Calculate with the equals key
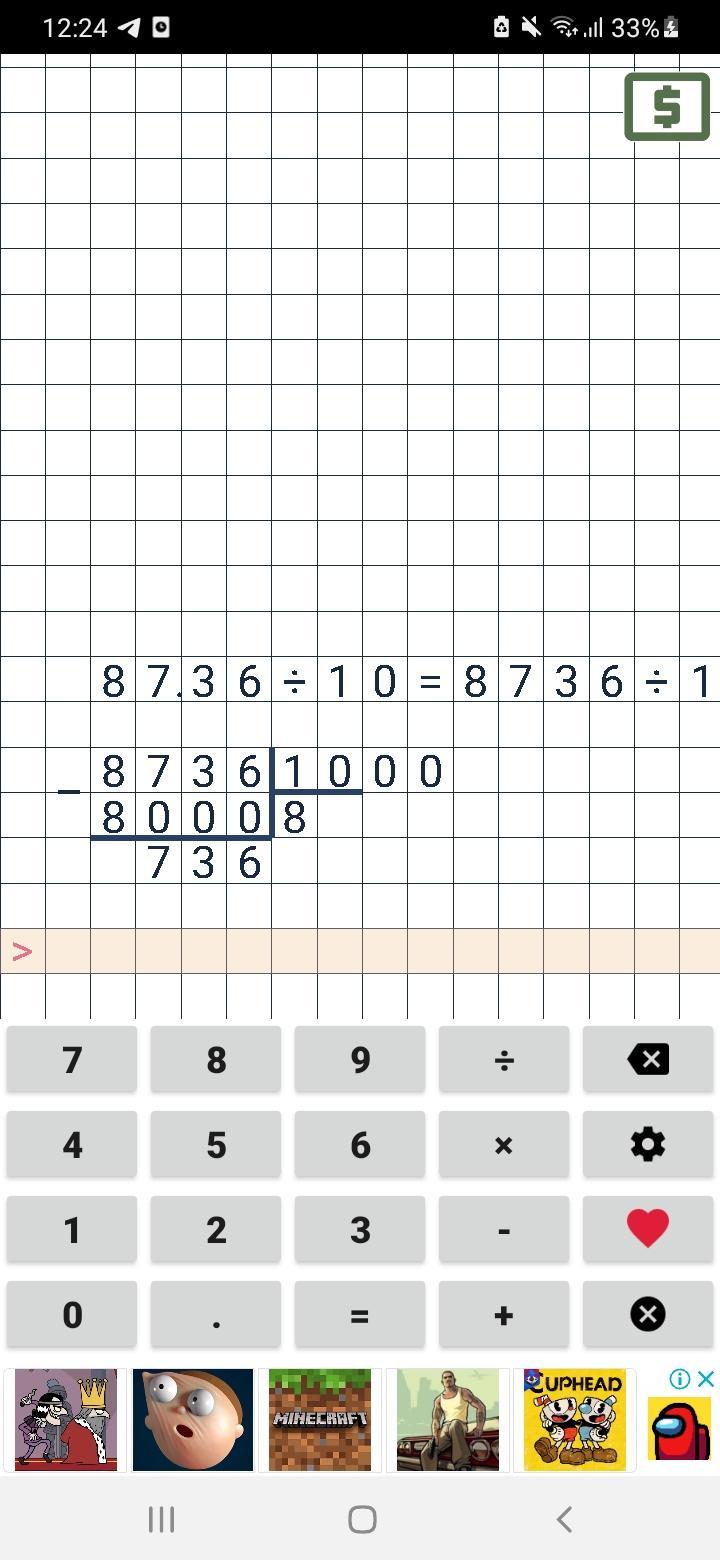The width and height of the screenshot is (720, 1560). (x=360, y=1314)
